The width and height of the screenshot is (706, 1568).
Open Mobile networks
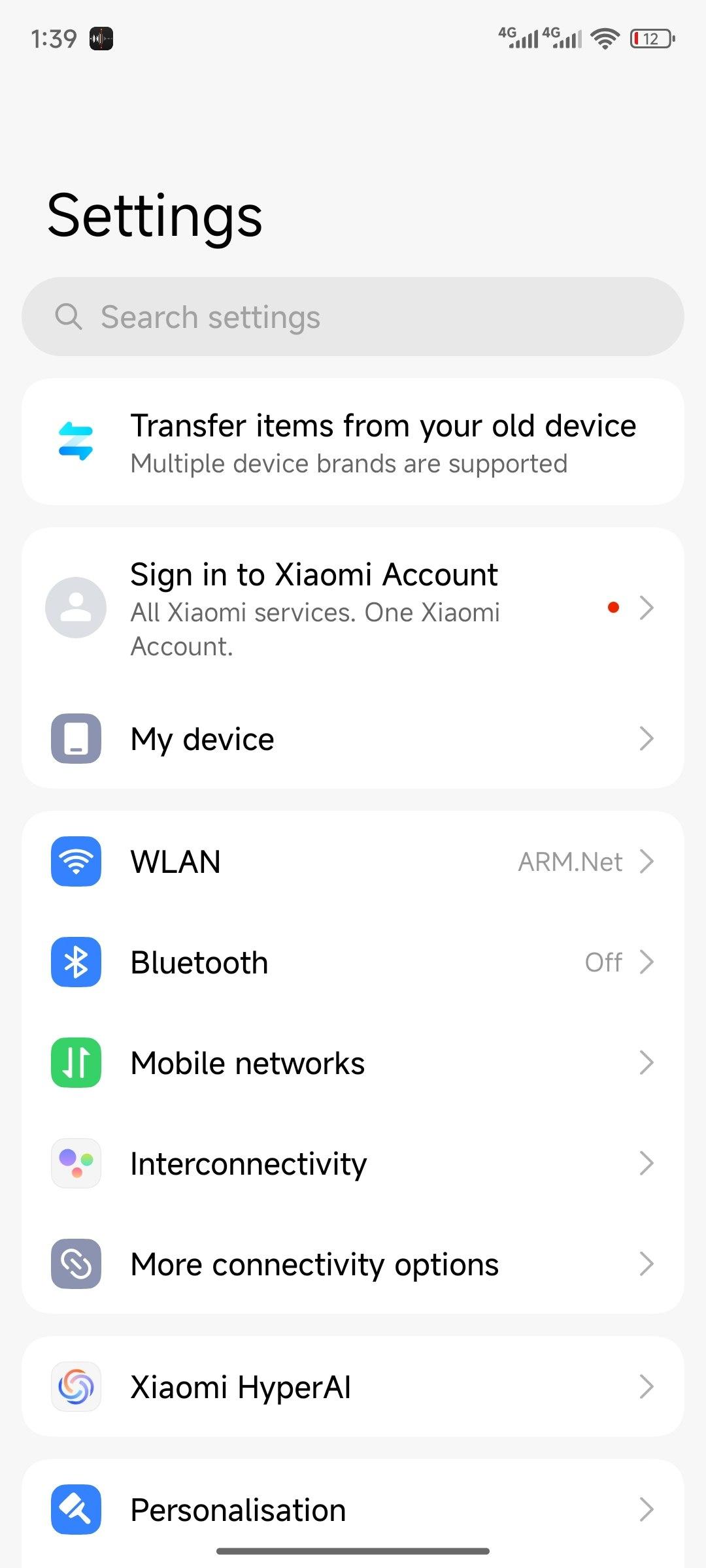353,1063
